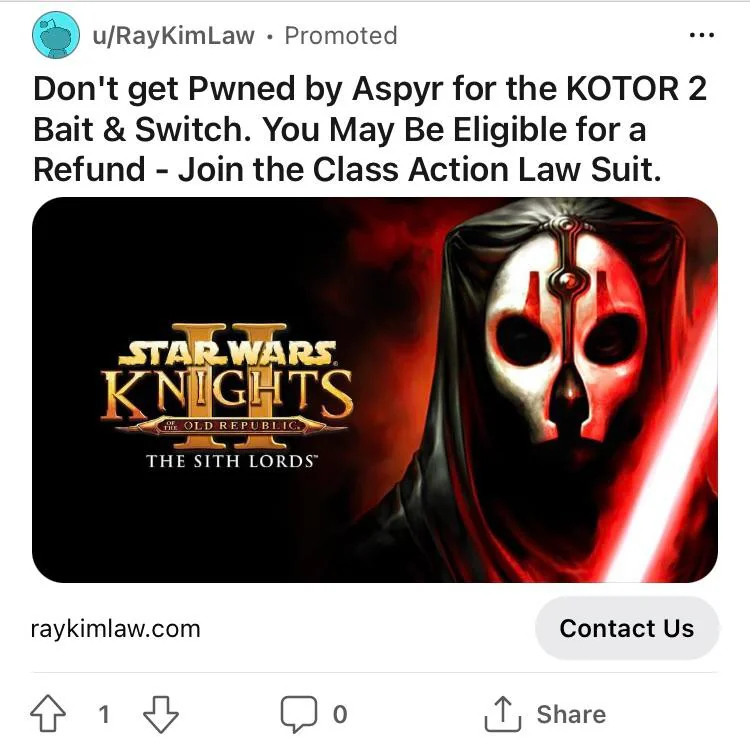Upvote the RayKimLaw promoted post
This screenshot has width=750, height=752.
click(x=50, y=714)
